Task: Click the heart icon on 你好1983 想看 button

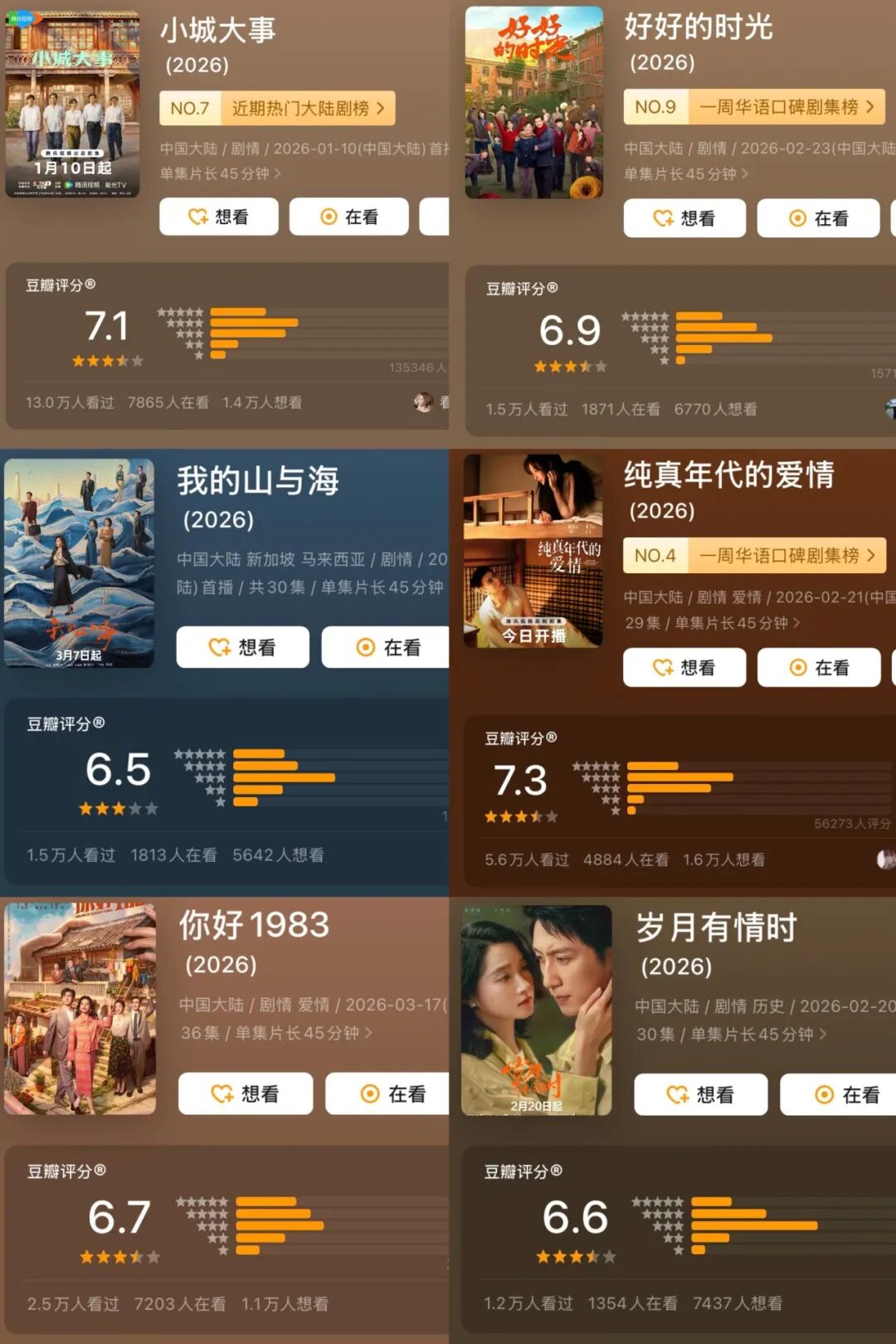Action: pos(220,1093)
